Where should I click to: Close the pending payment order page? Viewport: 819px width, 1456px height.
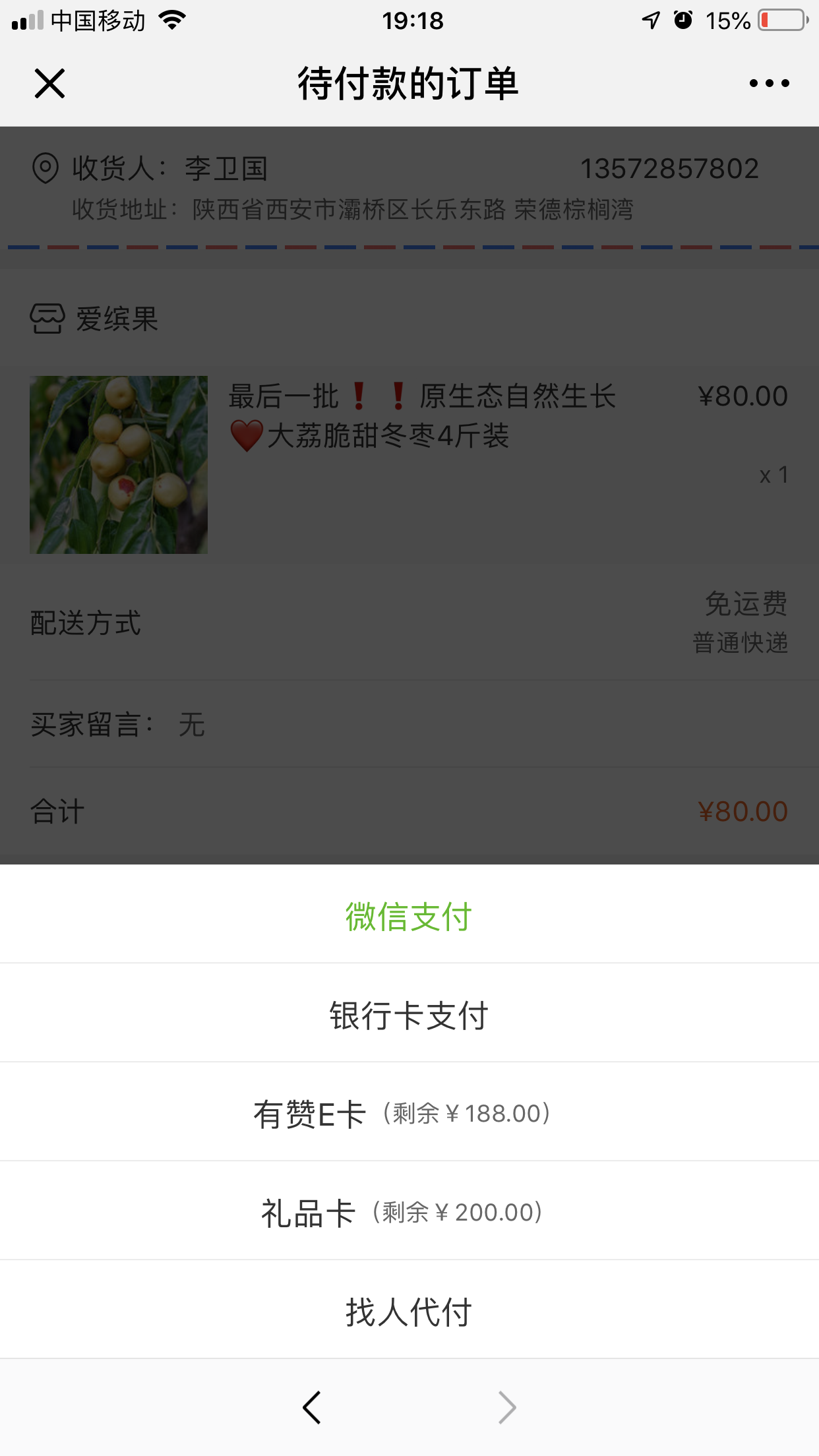pos(49,84)
